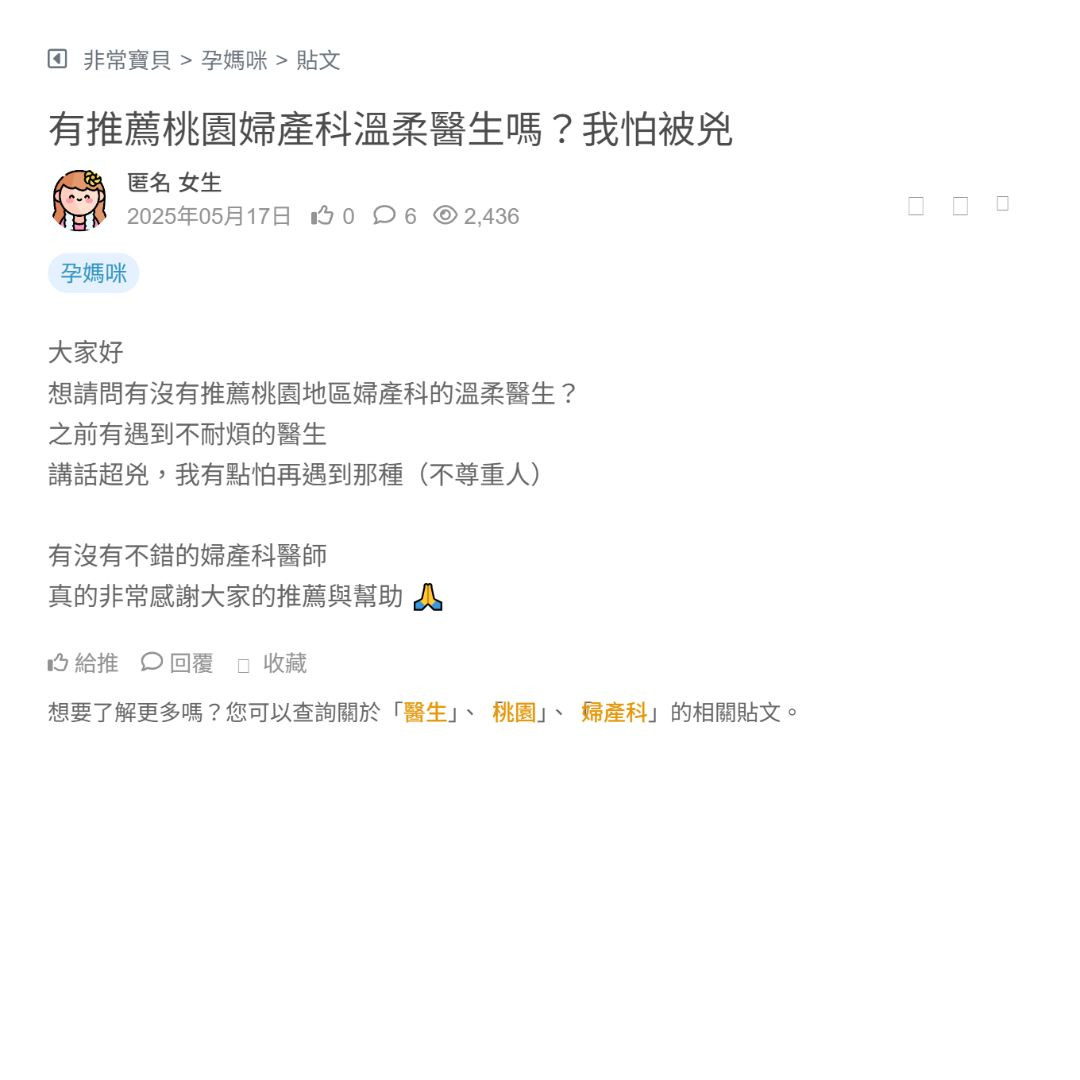Open the 非常寶貝 breadcrumb link
Image resolution: width=1080 pixels, height=1080 pixels.
tap(127, 60)
